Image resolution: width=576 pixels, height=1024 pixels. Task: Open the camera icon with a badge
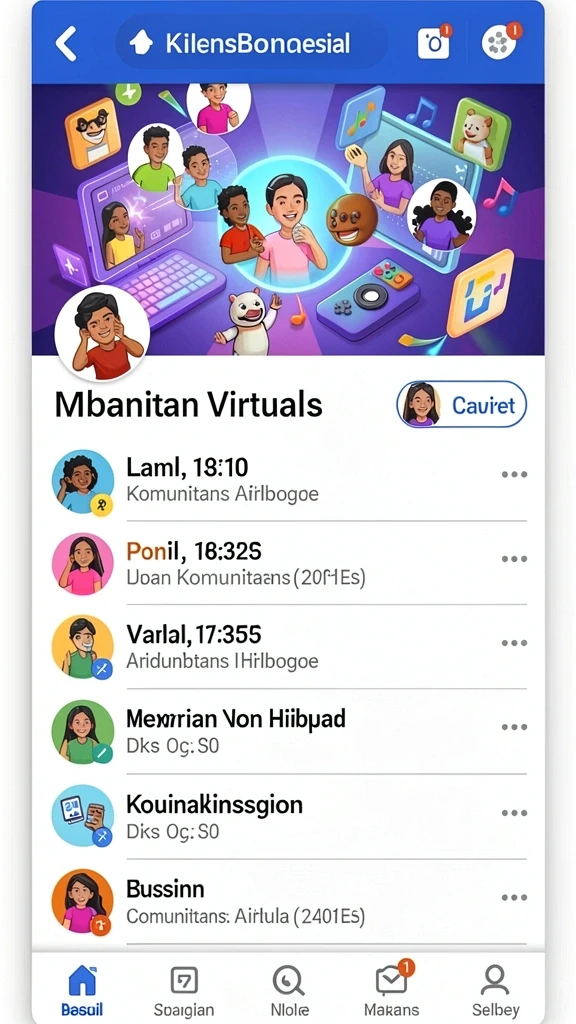tap(434, 43)
